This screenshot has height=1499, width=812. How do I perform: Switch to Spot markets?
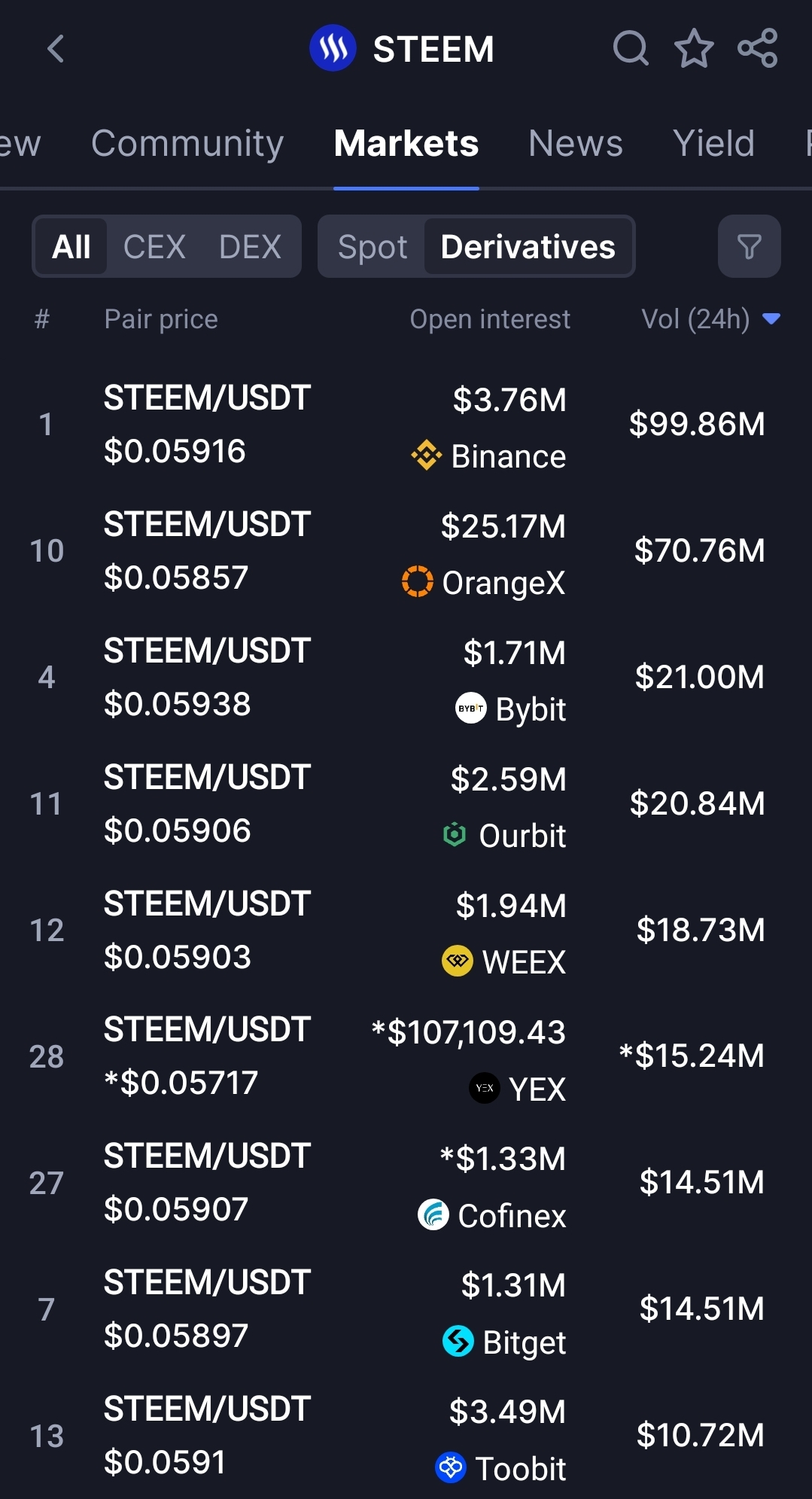pos(373,247)
